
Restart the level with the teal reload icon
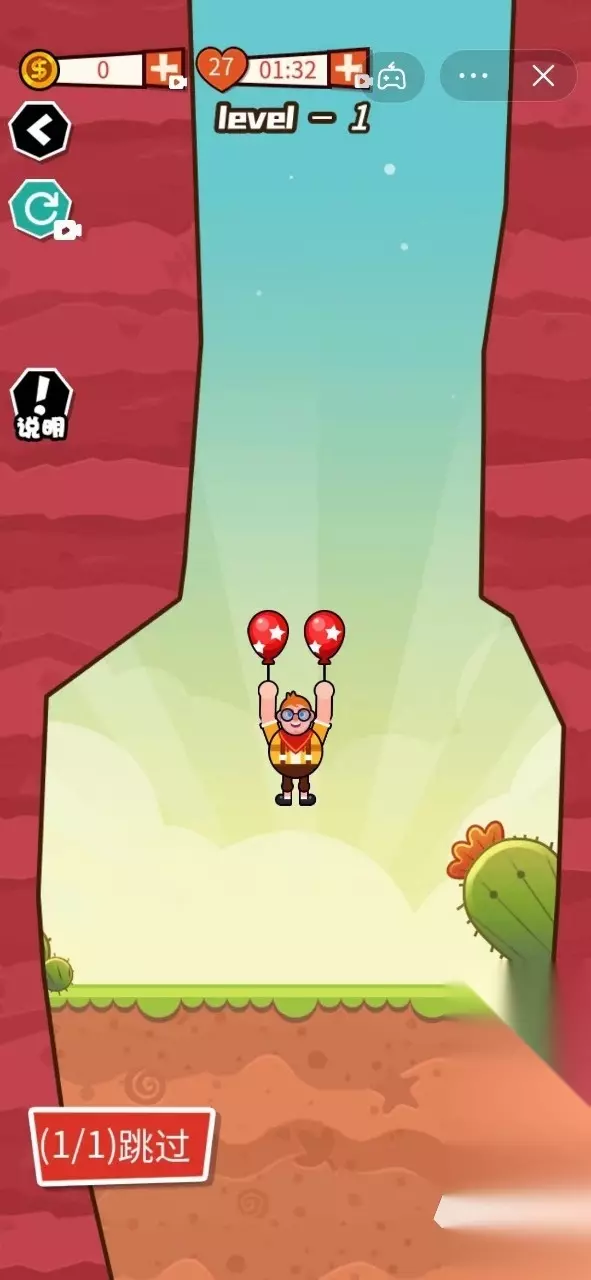tap(41, 209)
